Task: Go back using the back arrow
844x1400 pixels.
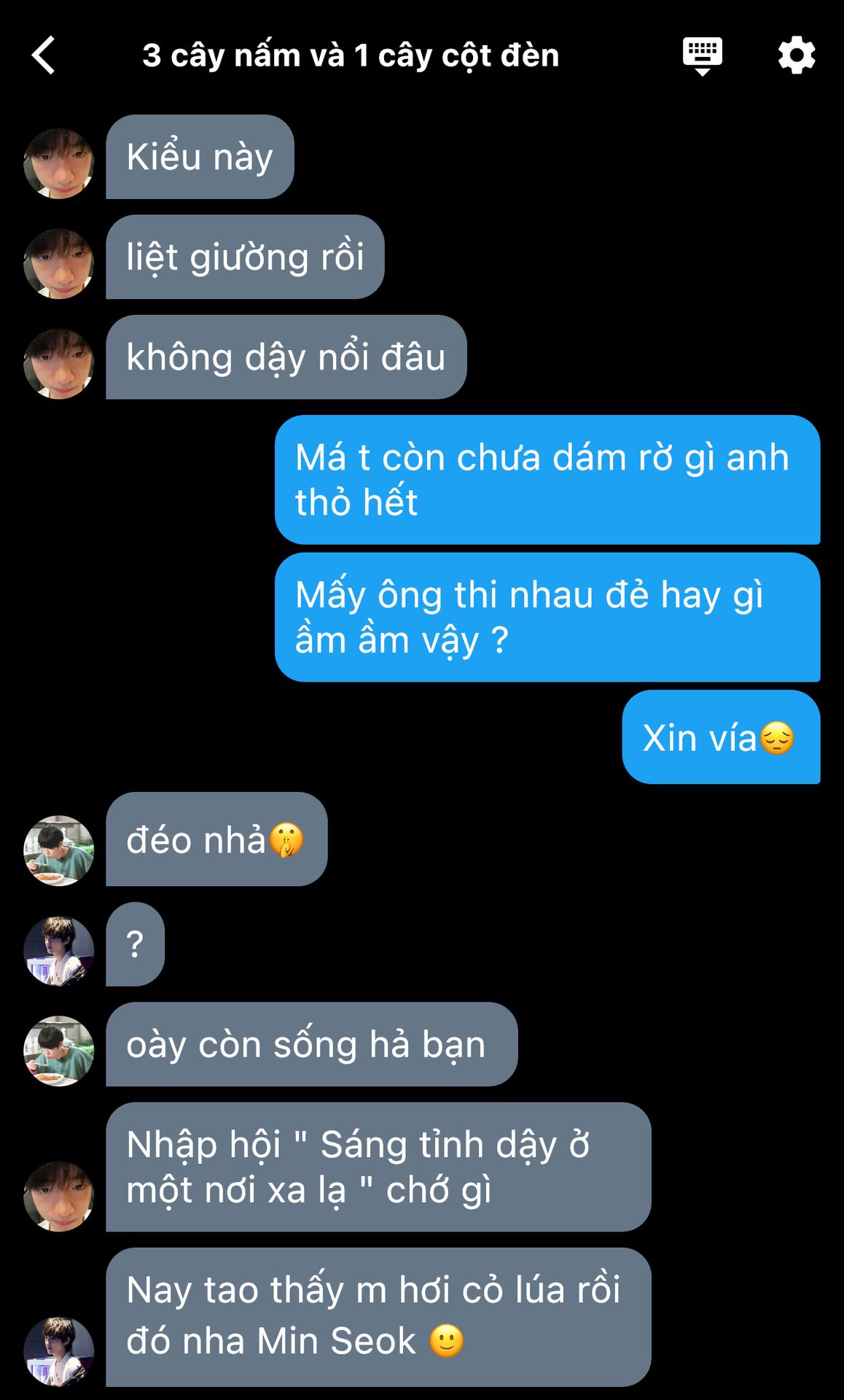Action: [x=44, y=55]
